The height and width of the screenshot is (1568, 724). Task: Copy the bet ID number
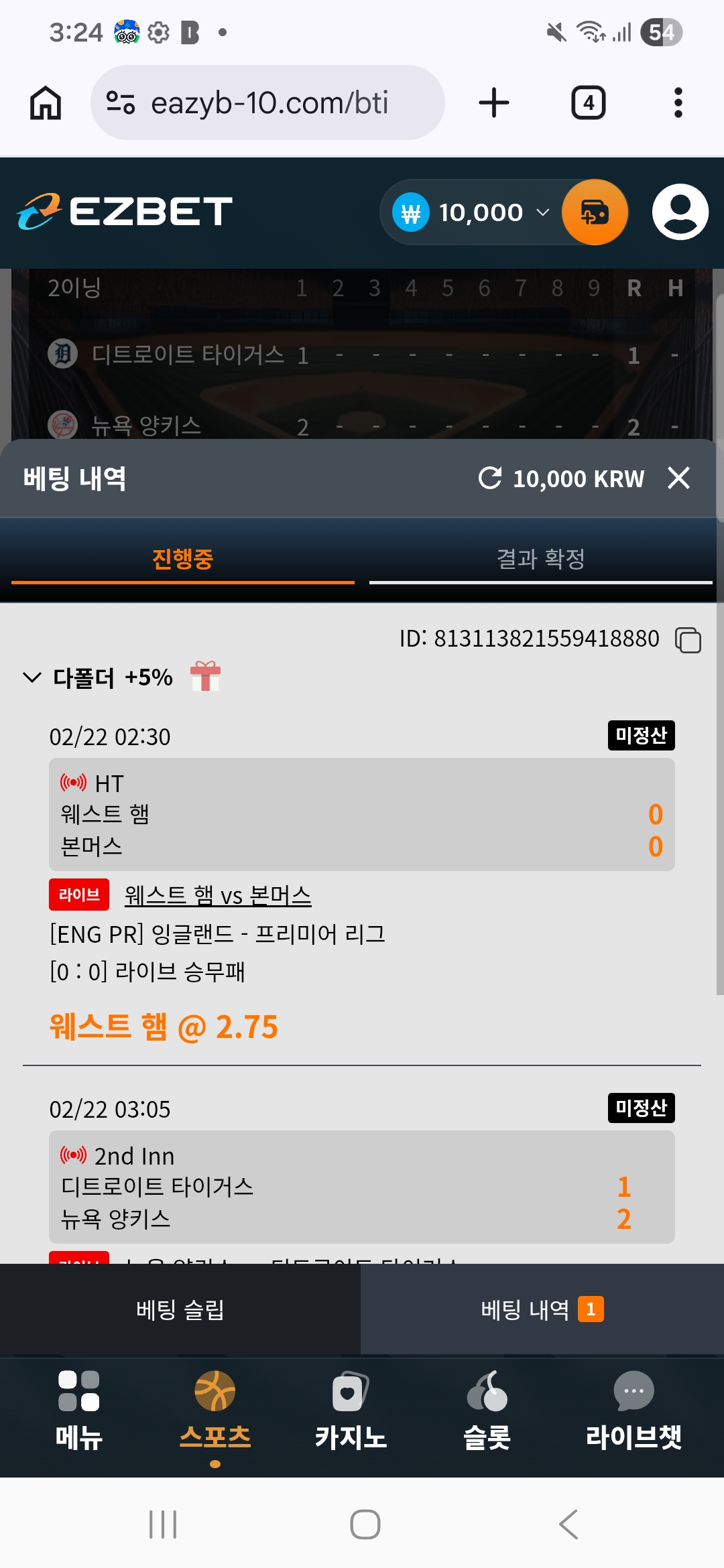click(x=688, y=640)
